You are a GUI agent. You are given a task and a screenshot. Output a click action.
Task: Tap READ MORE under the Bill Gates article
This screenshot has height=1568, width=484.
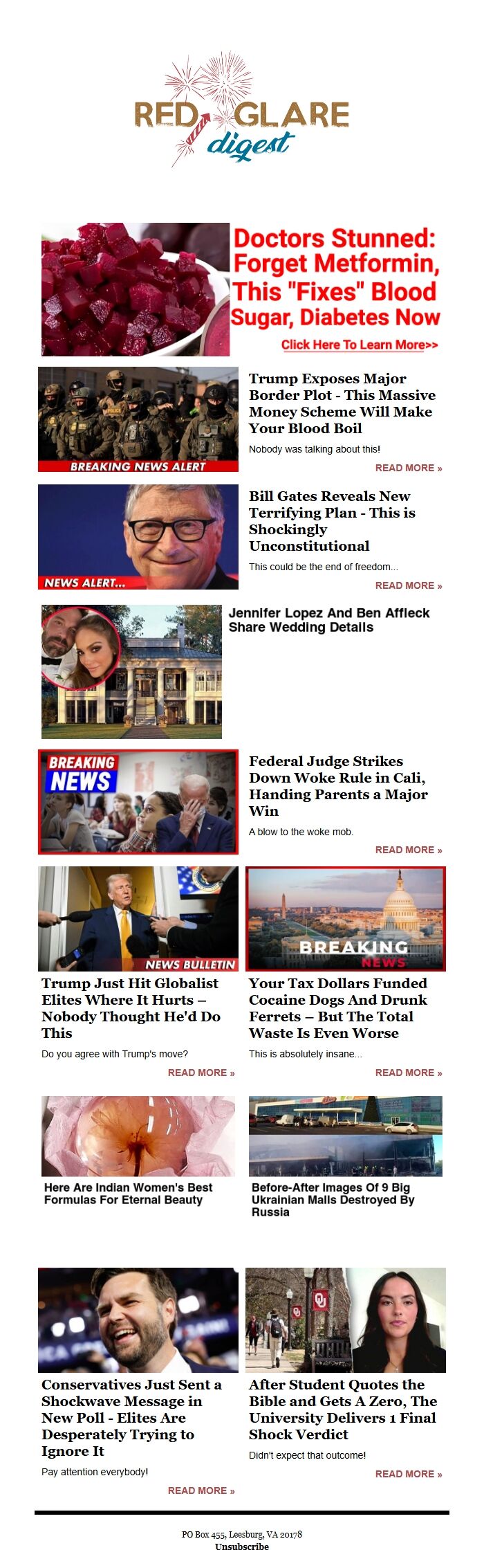[408, 585]
